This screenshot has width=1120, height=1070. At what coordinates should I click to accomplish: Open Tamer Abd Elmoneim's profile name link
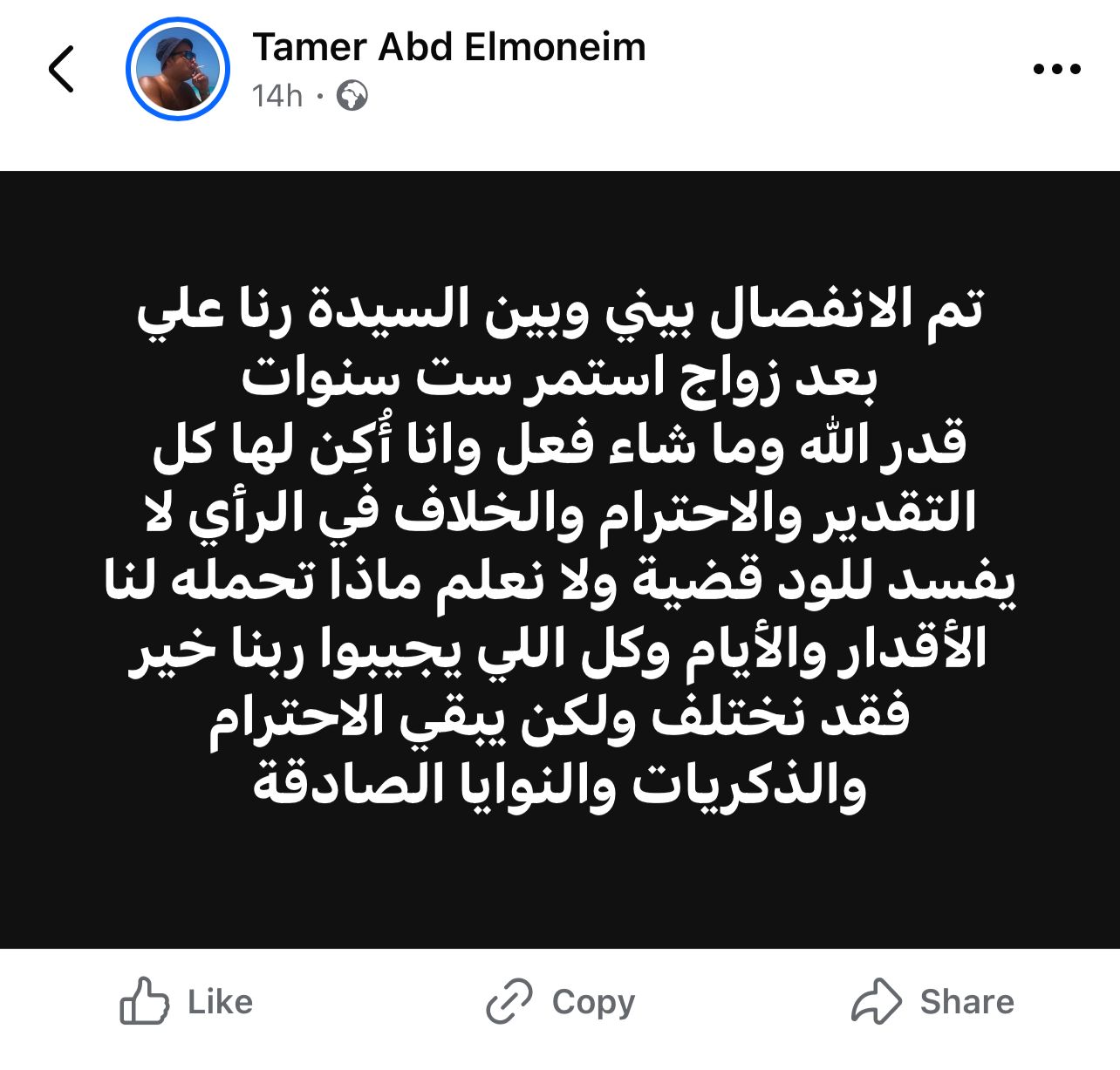[x=448, y=47]
